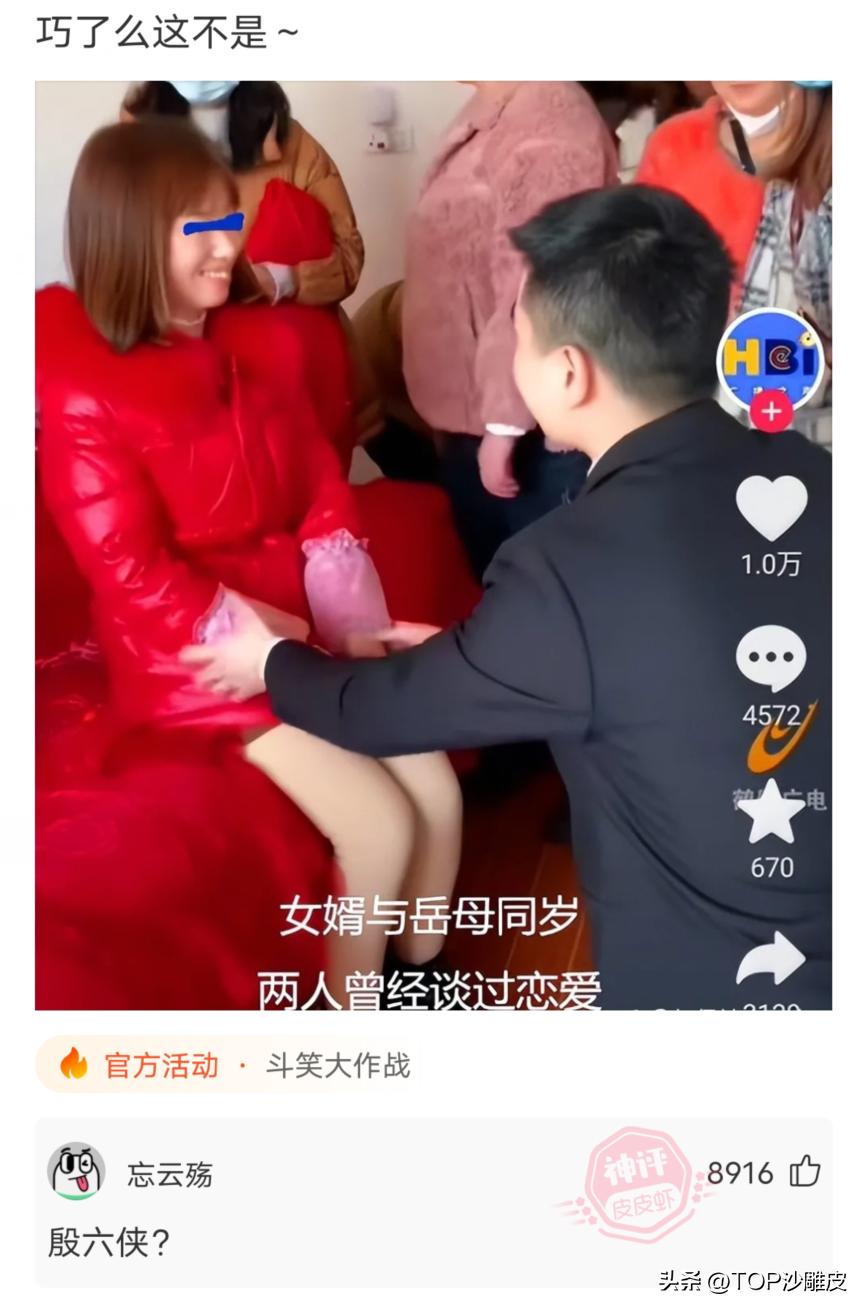Like the comment by 忘云殇

805,1171
